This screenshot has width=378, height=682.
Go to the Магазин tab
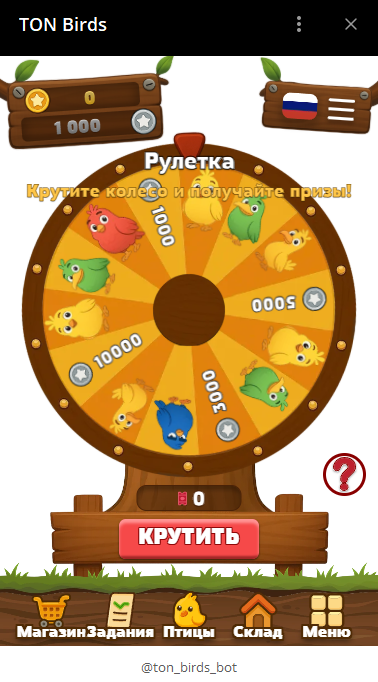(x=51, y=617)
